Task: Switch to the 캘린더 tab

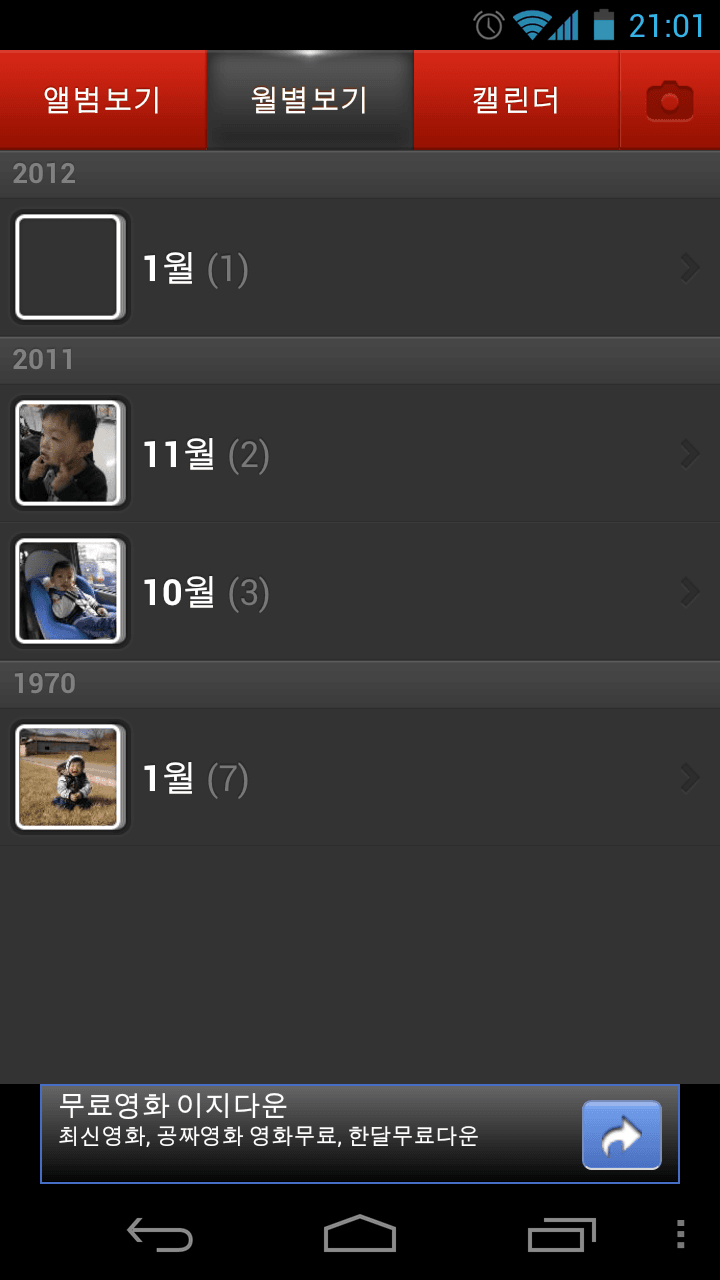Action: (516, 101)
